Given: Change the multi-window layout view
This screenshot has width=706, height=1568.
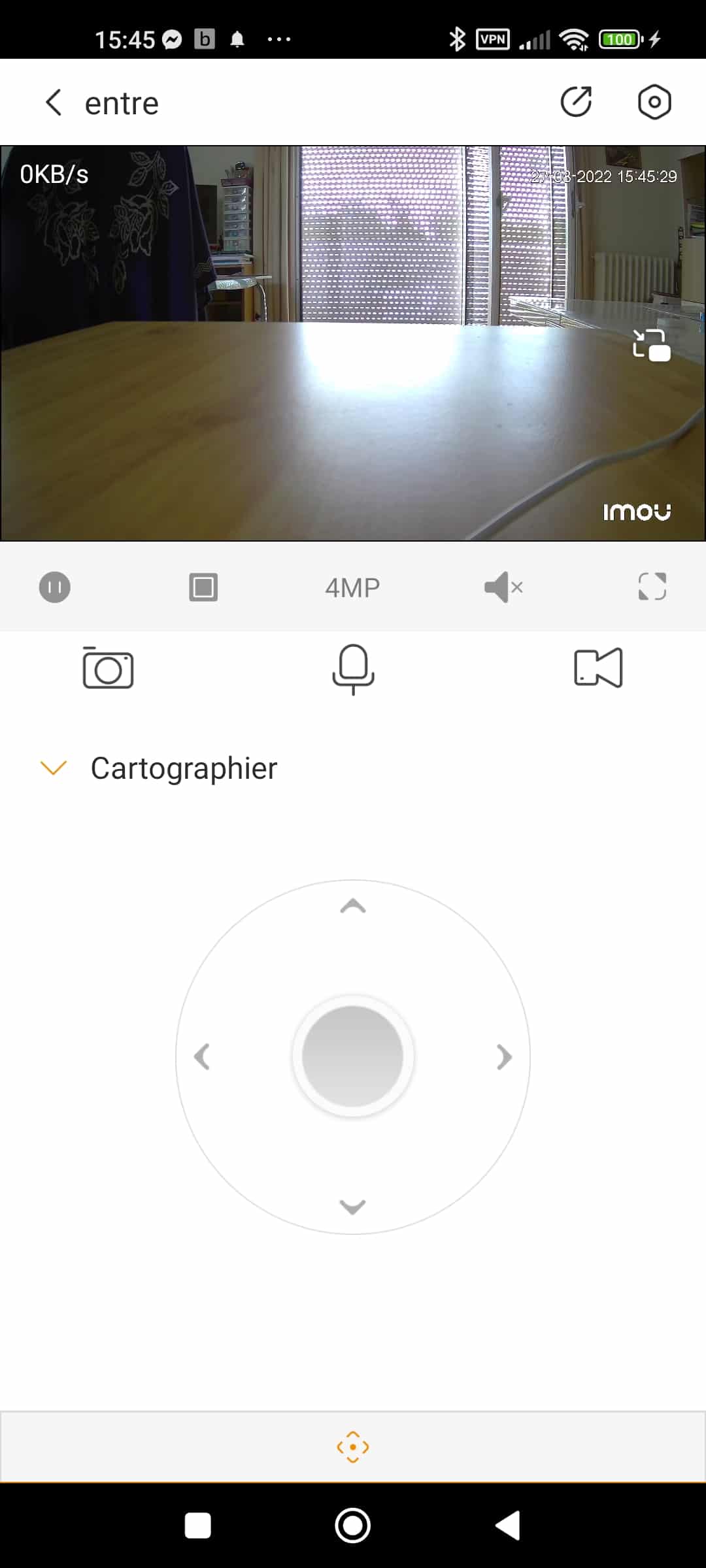Looking at the screenshot, I should (x=203, y=587).
